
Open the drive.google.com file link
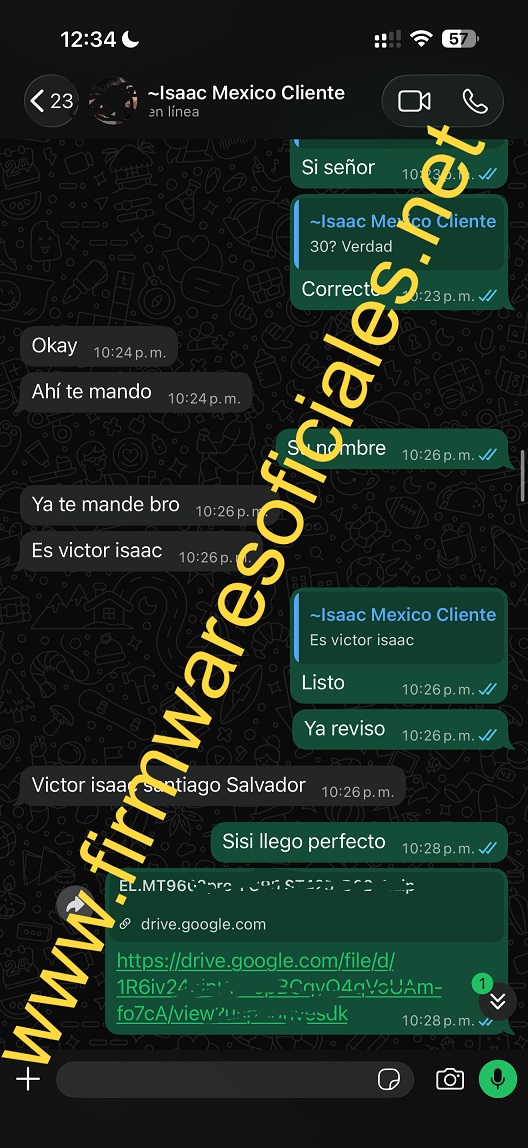coord(278,987)
